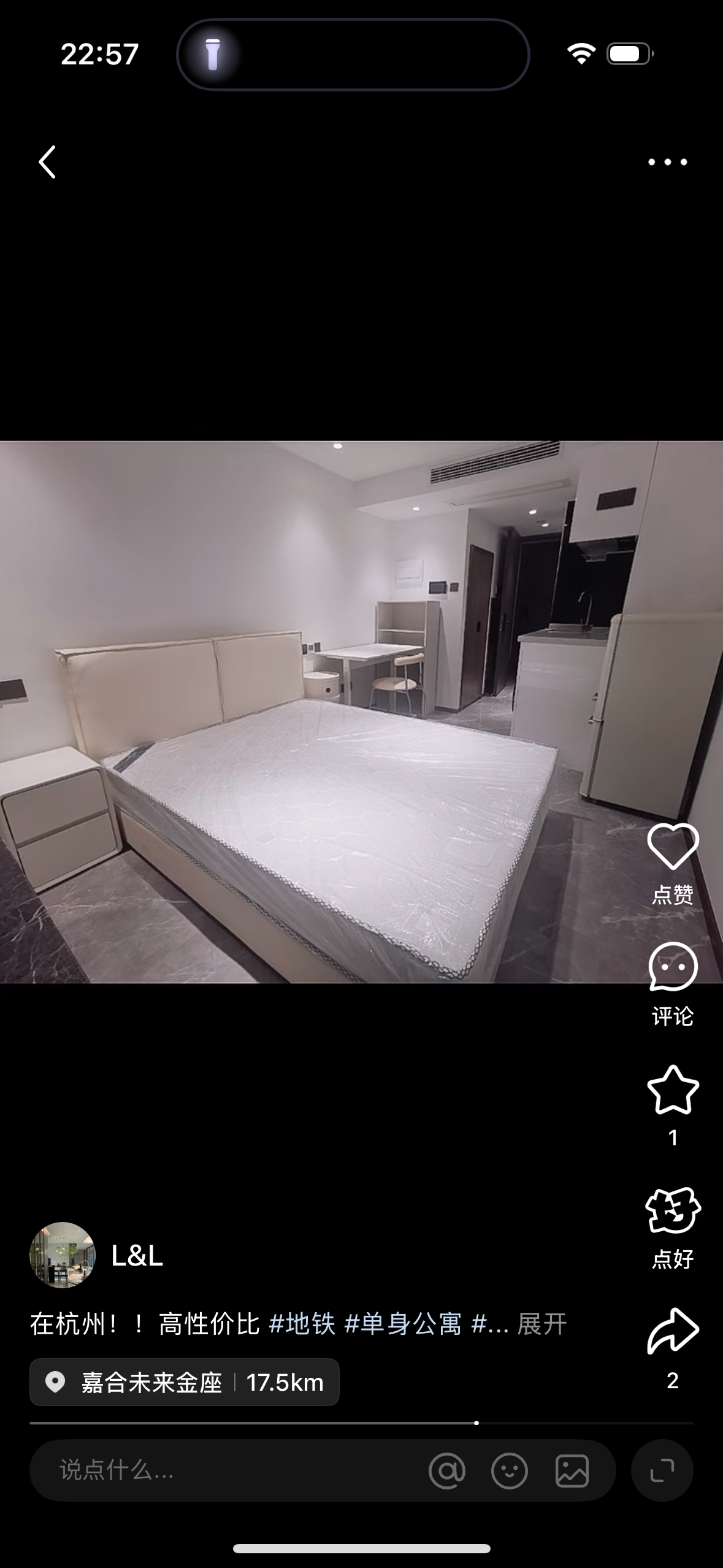723x1568 pixels.
Task: Open the #单身公寓 hashtag
Action: [x=403, y=1324]
